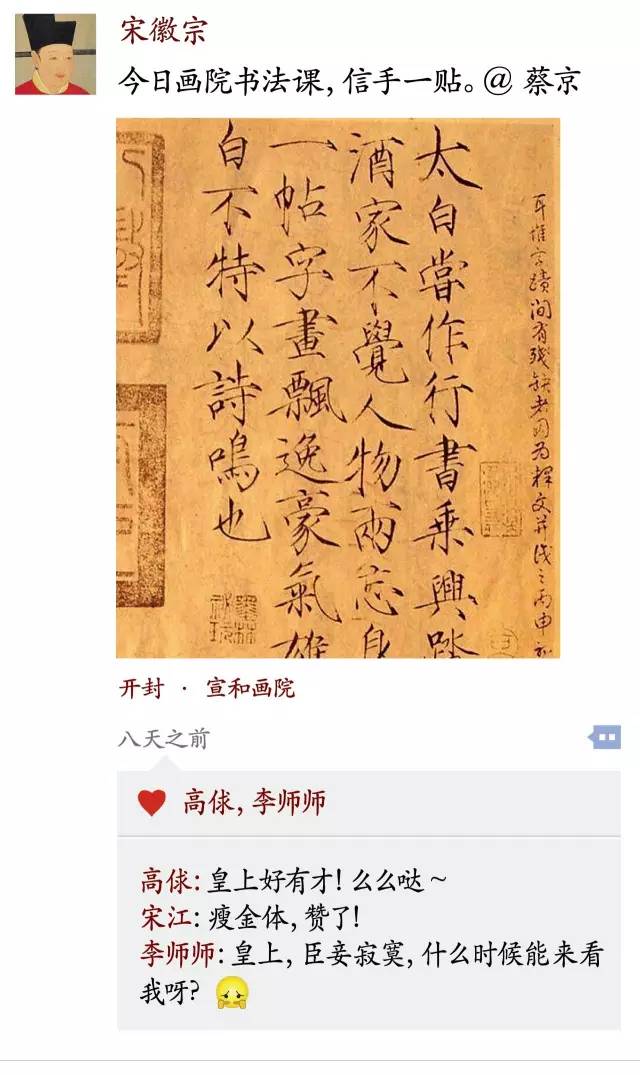Image resolution: width=640 pixels, height=1075 pixels.
Task: Open 李师师 from the likes list
Action: pos(288,801)
